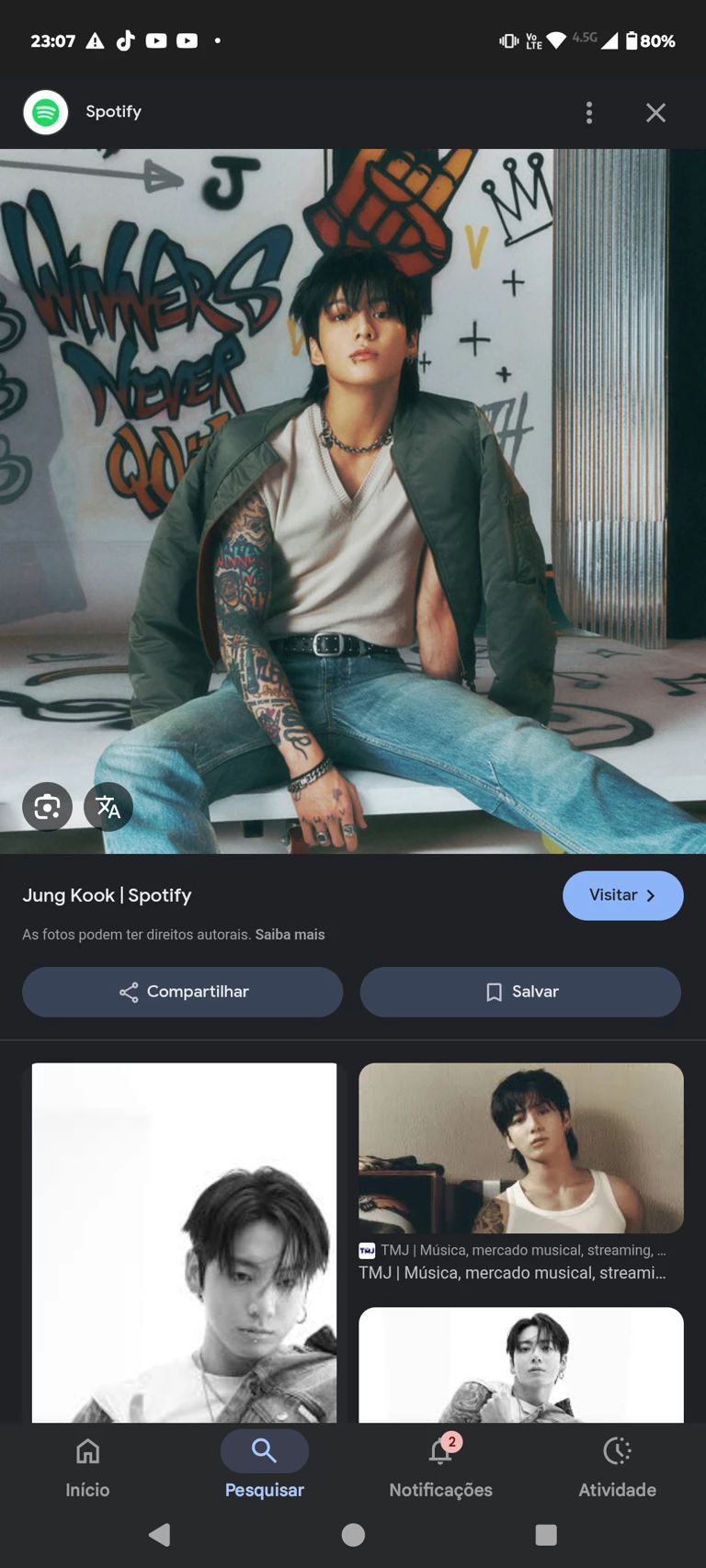This screenshot has height=1568, width=706.
Task: Open the black-and-white related image
Action: (x=184, y=1243)
